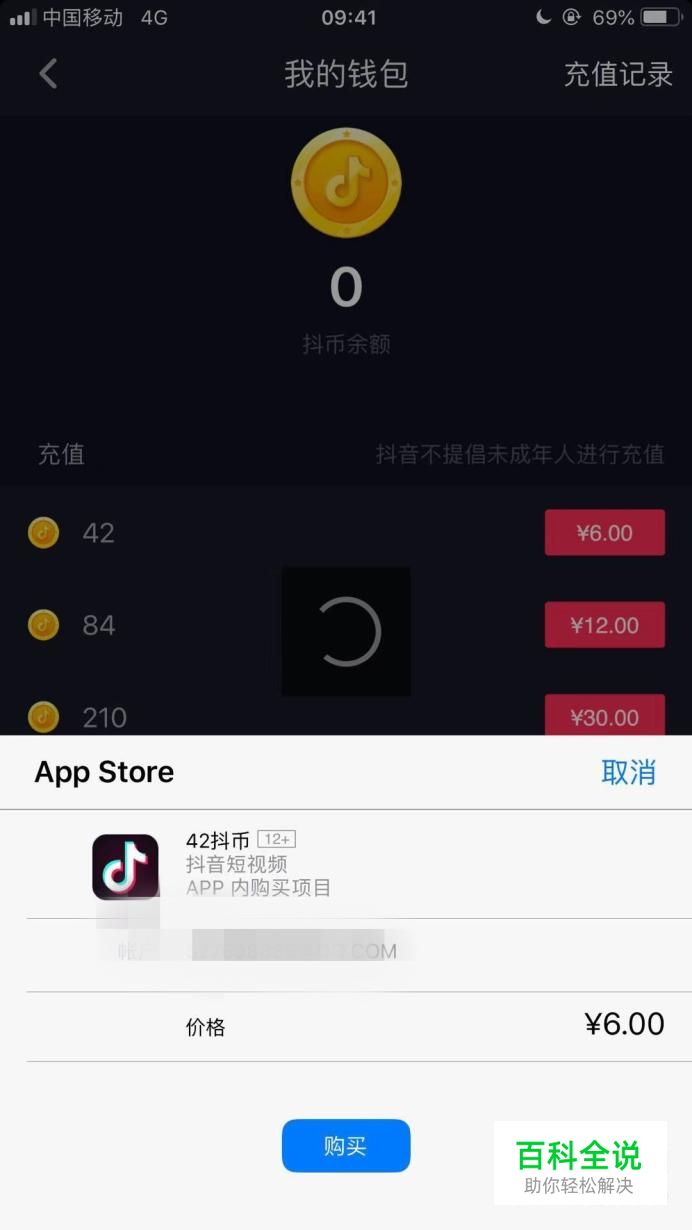Cancel the App Store purchase with 取消
The image size is (692, 1230).
tap(628, 772)
